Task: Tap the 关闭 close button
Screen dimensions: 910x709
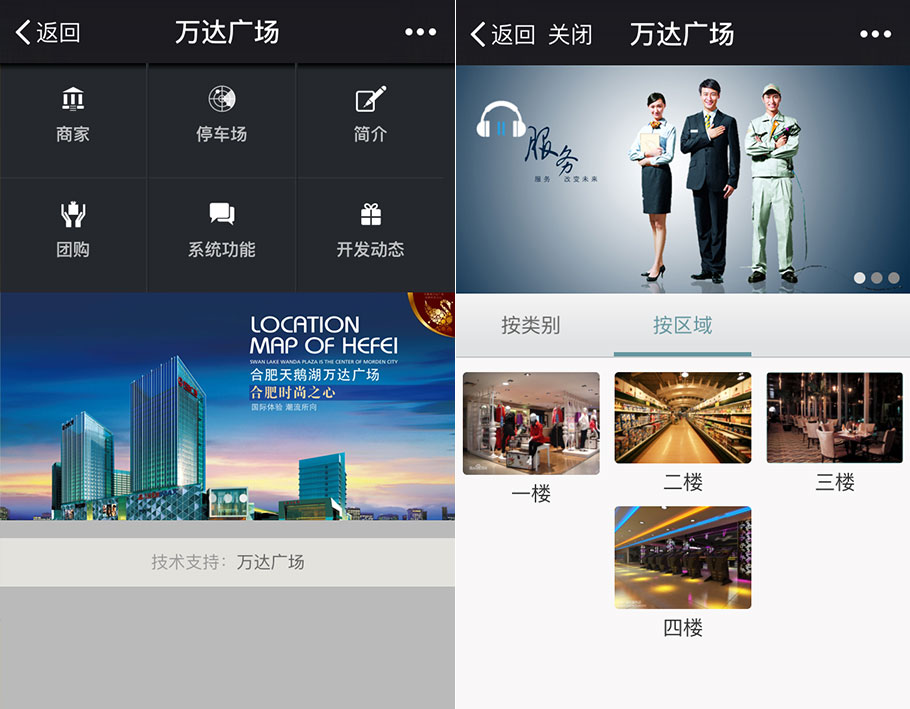Action: point(570,34)
